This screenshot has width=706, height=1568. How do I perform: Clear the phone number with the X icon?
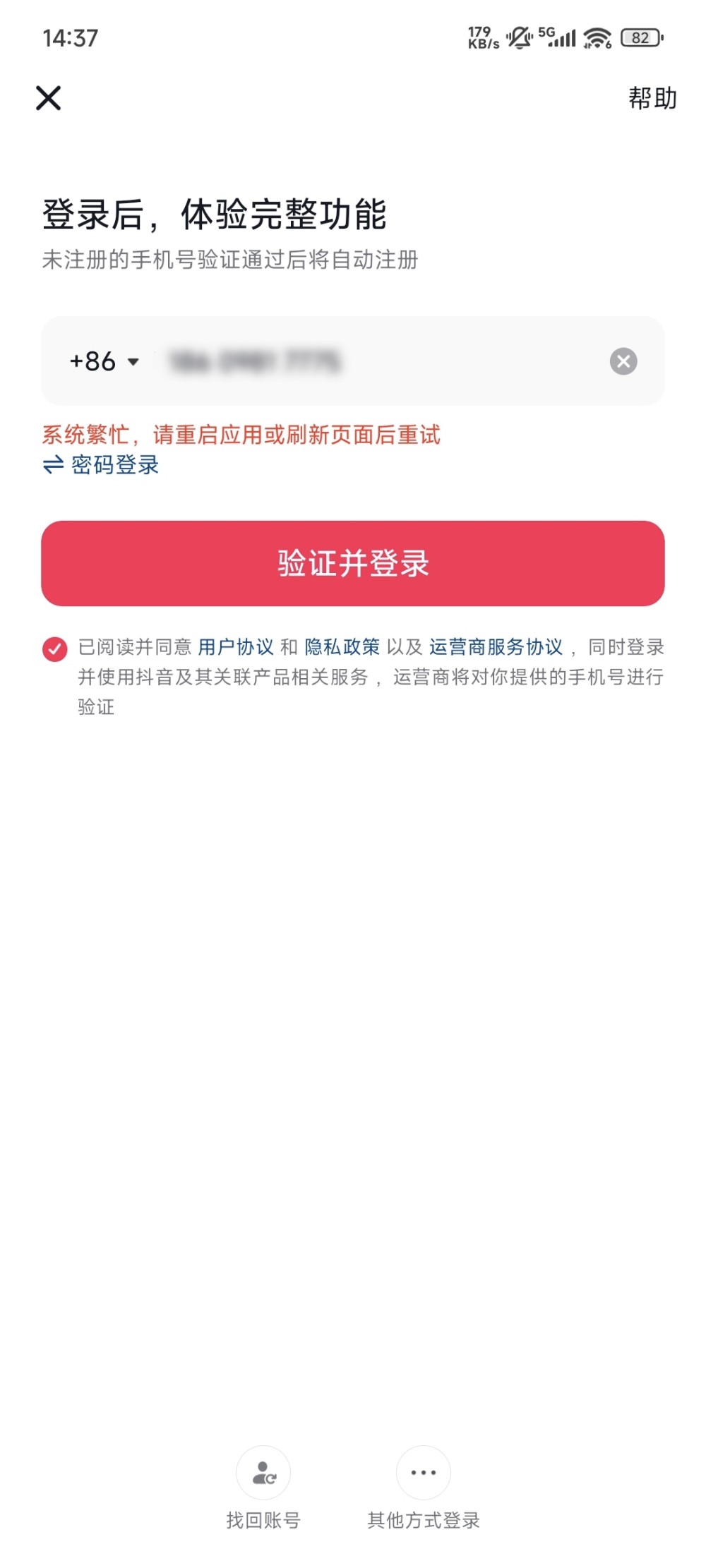pyautogui.click(x=622, y=361)
